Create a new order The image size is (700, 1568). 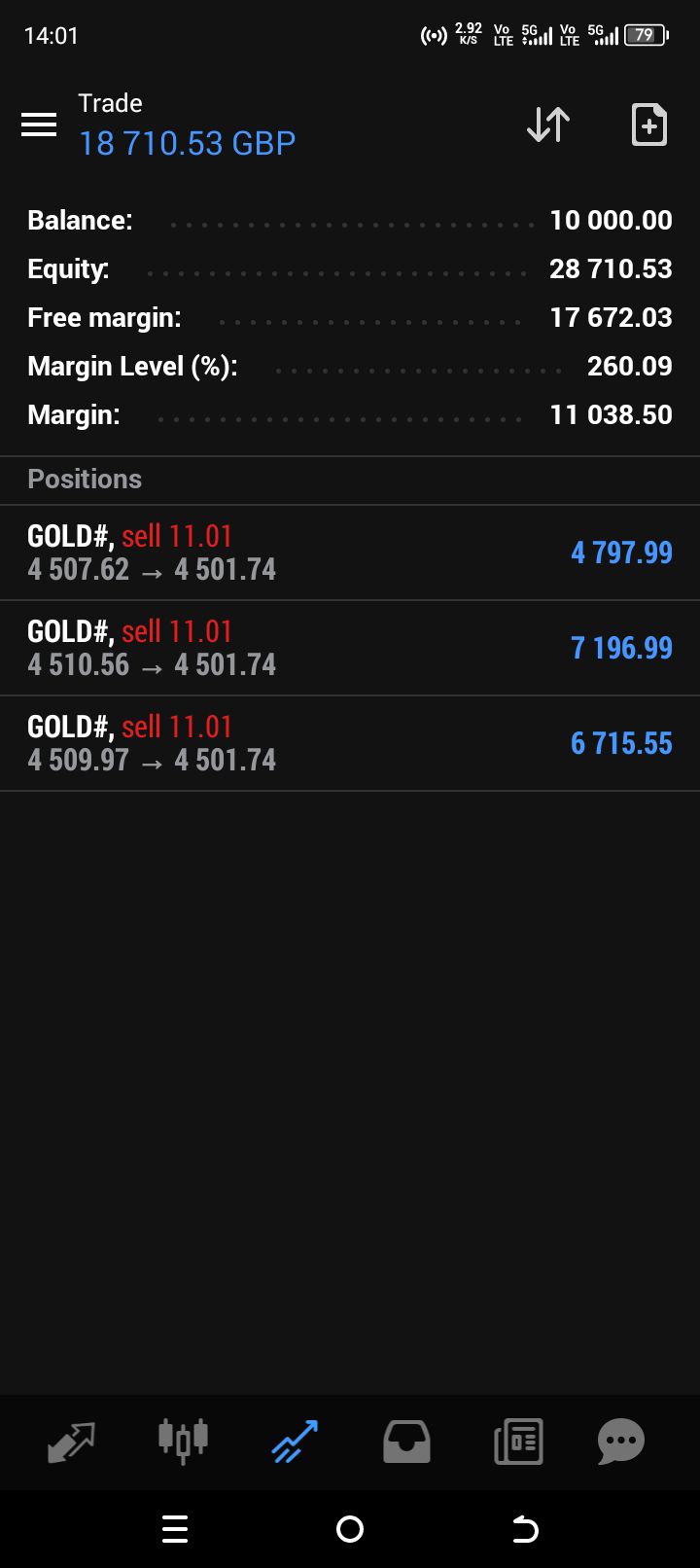(x=648, y=125)
